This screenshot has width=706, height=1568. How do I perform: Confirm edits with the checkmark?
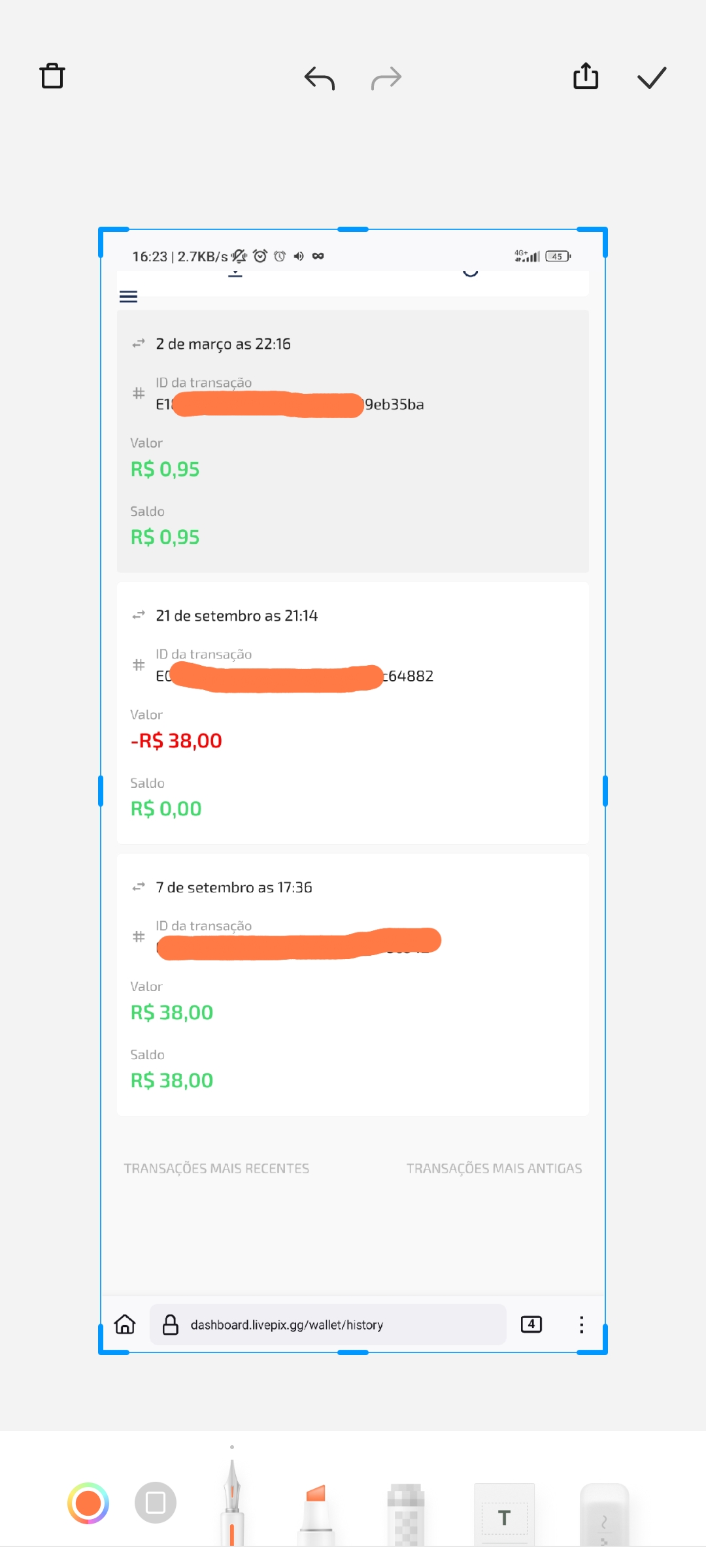(x=652, y=77)
